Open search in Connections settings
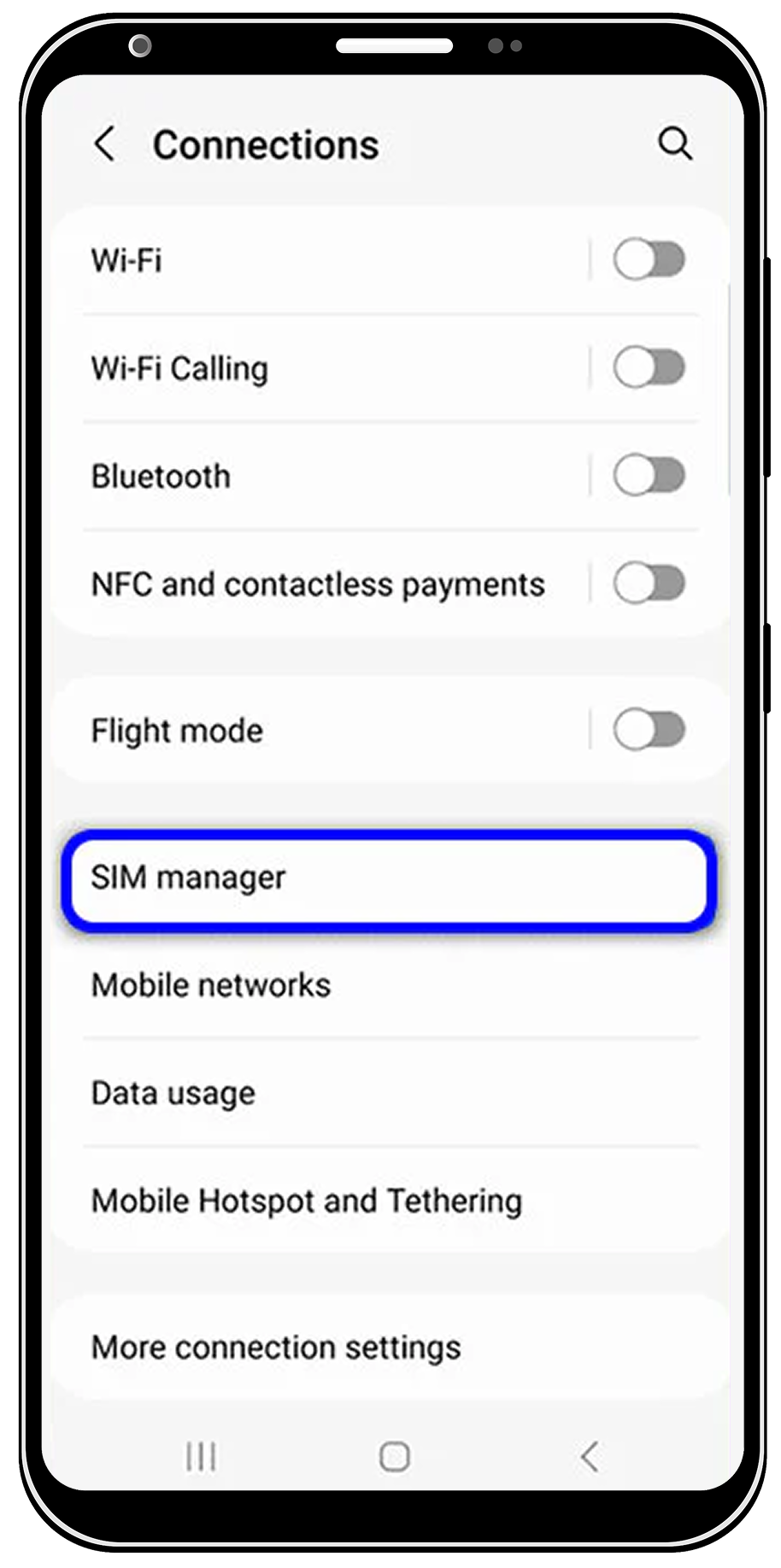781x1568 pixels. pyautogui.click(x=674, y=144)
